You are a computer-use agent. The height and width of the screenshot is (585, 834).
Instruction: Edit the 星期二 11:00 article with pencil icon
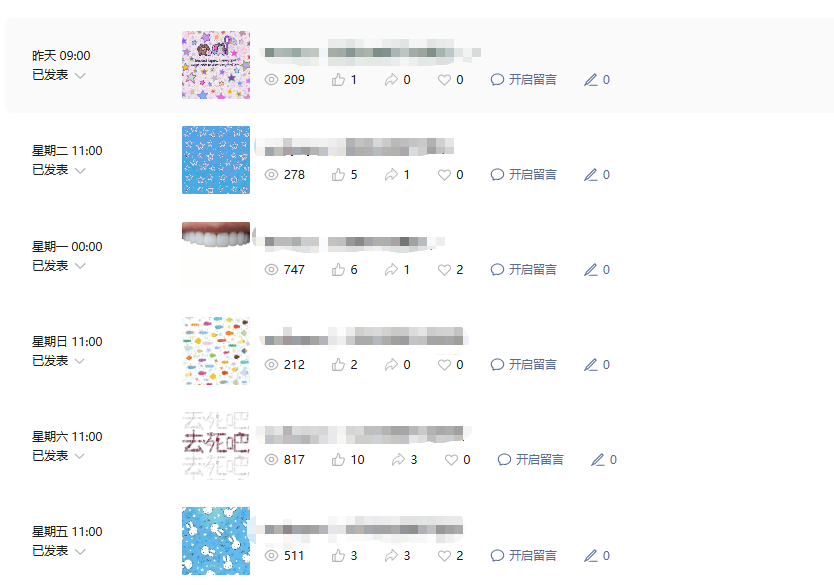[x=591, y=175]
